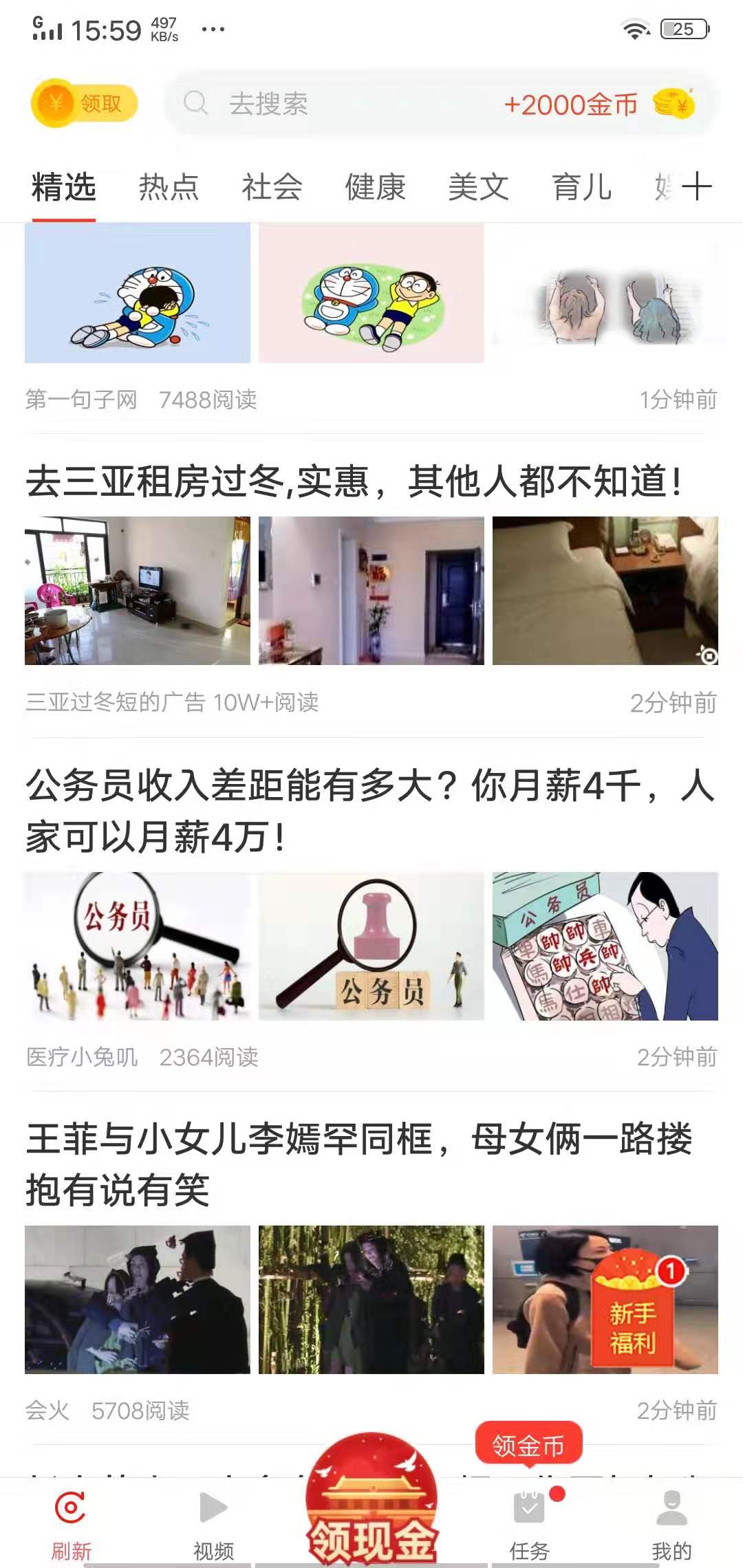The image size is (743, 1568).
Task: Open the 我的 profile icon
Action: click(x=671, y=1506)
